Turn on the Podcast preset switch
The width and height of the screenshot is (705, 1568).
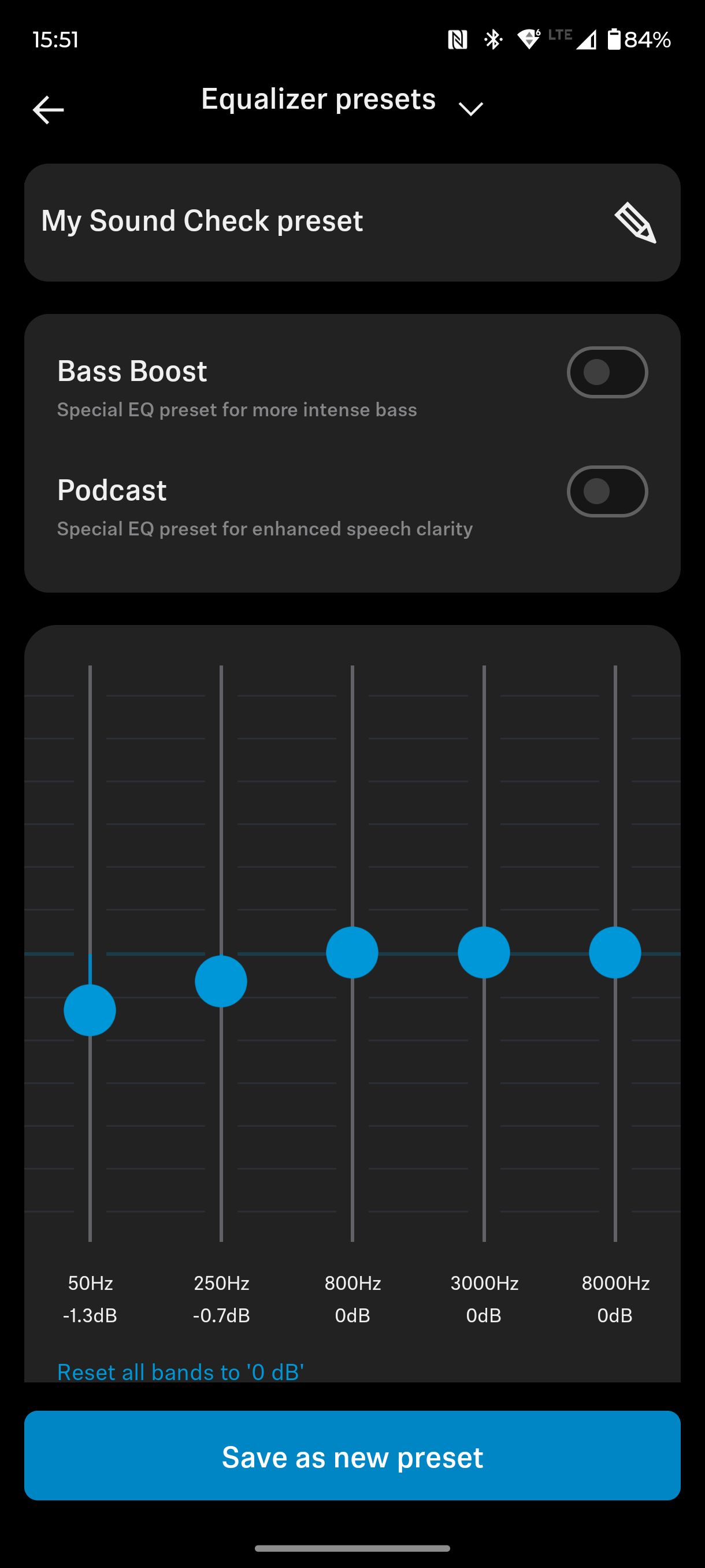coord(607,491)
